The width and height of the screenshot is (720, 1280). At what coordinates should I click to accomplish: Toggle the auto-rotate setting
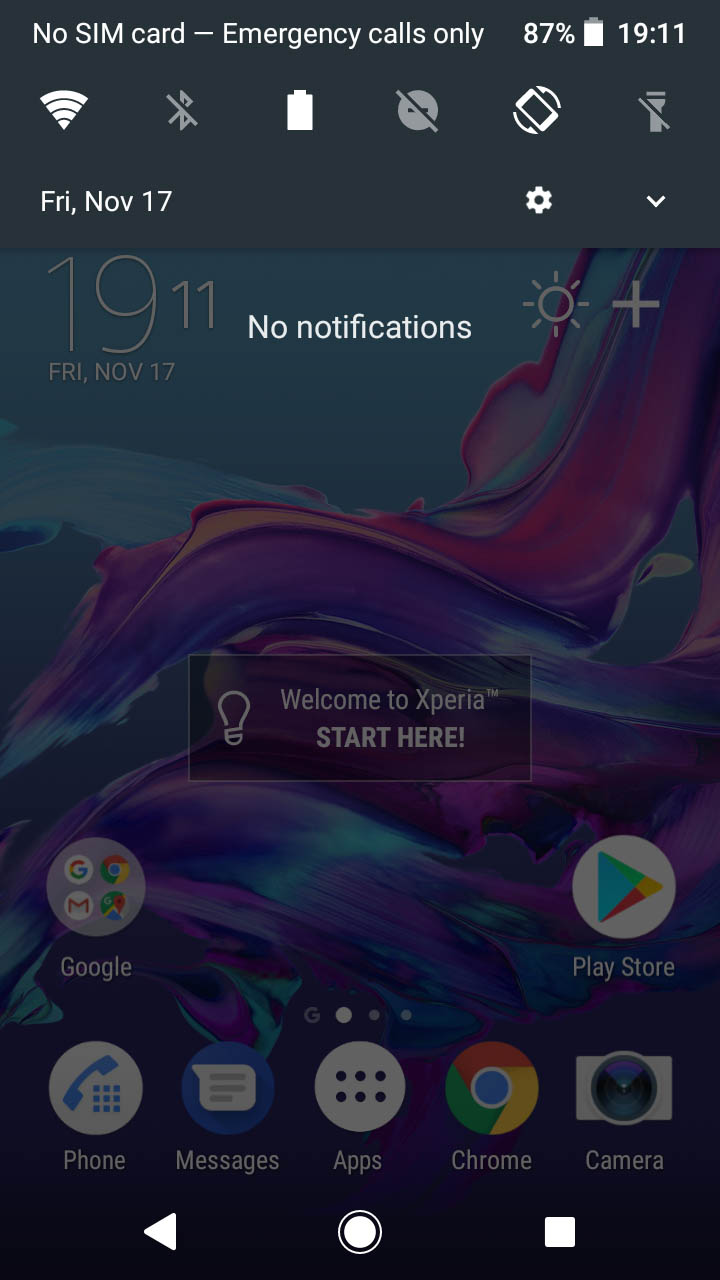pos(537,110)
